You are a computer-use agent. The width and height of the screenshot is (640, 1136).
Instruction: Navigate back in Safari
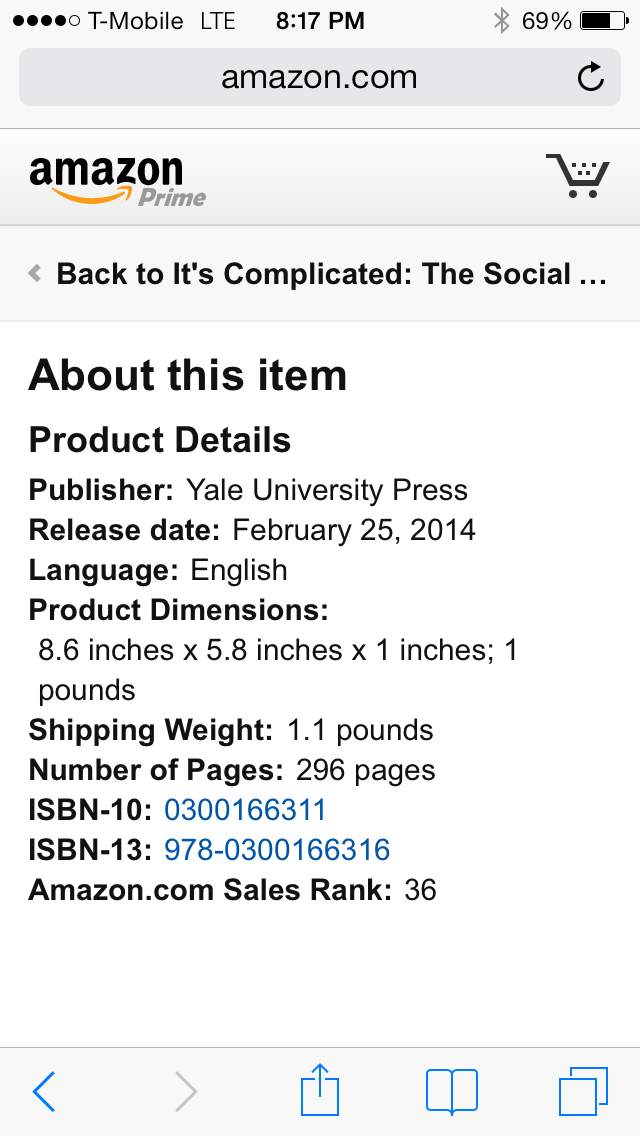click(43, 1091)
